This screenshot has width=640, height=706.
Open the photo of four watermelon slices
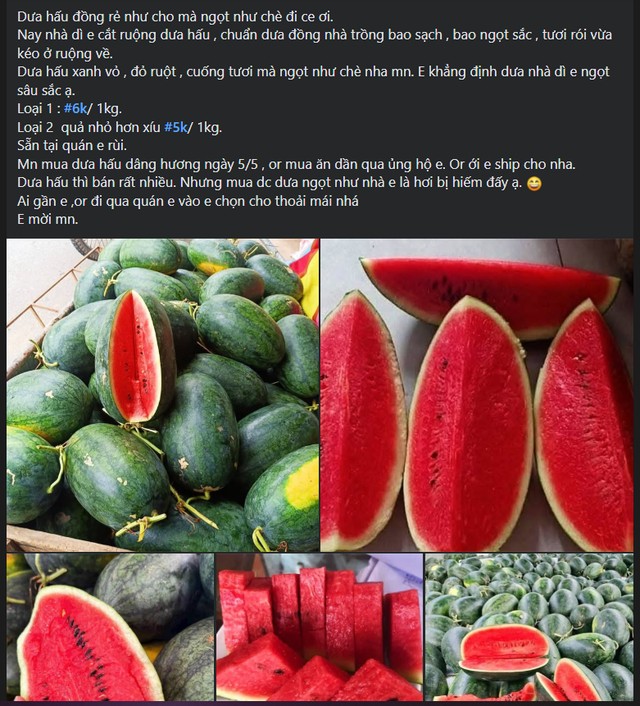[477, 395]
